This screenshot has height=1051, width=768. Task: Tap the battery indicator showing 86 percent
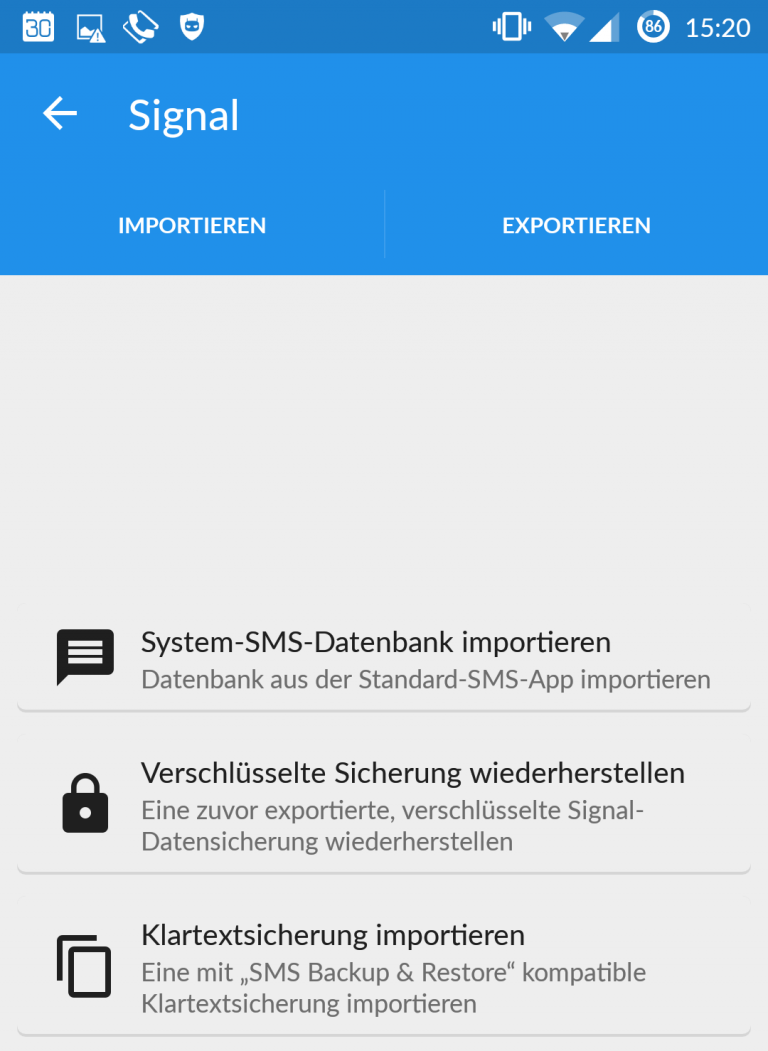tap(653, 26)
